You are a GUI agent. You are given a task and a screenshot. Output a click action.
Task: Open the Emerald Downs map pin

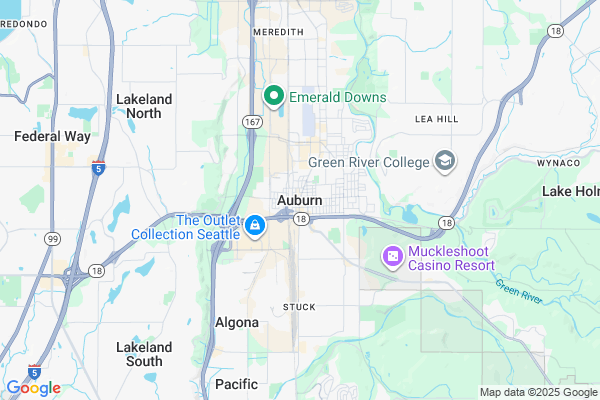click(x=274, y=97)
